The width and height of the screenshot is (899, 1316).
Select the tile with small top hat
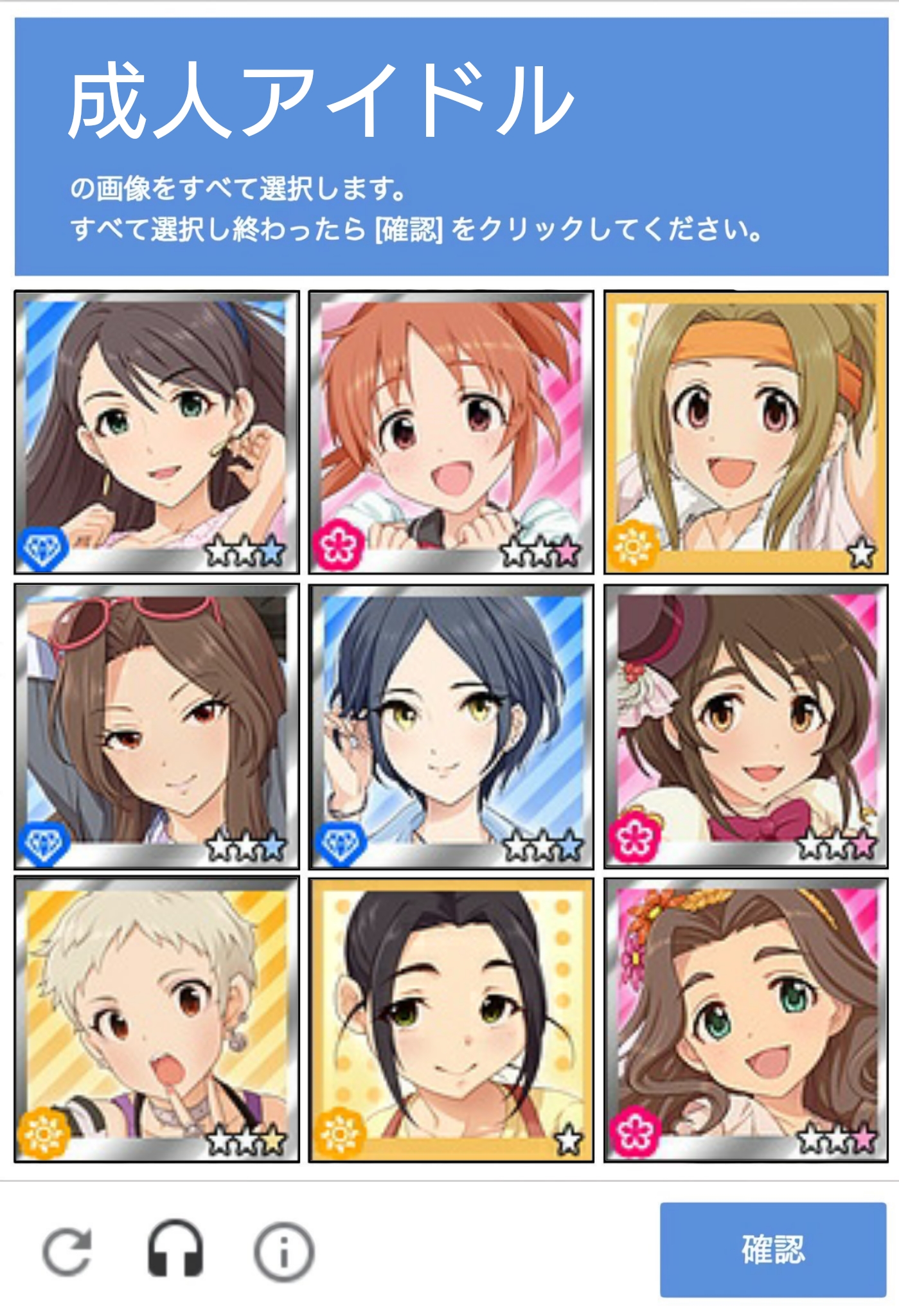click(745, 726)
